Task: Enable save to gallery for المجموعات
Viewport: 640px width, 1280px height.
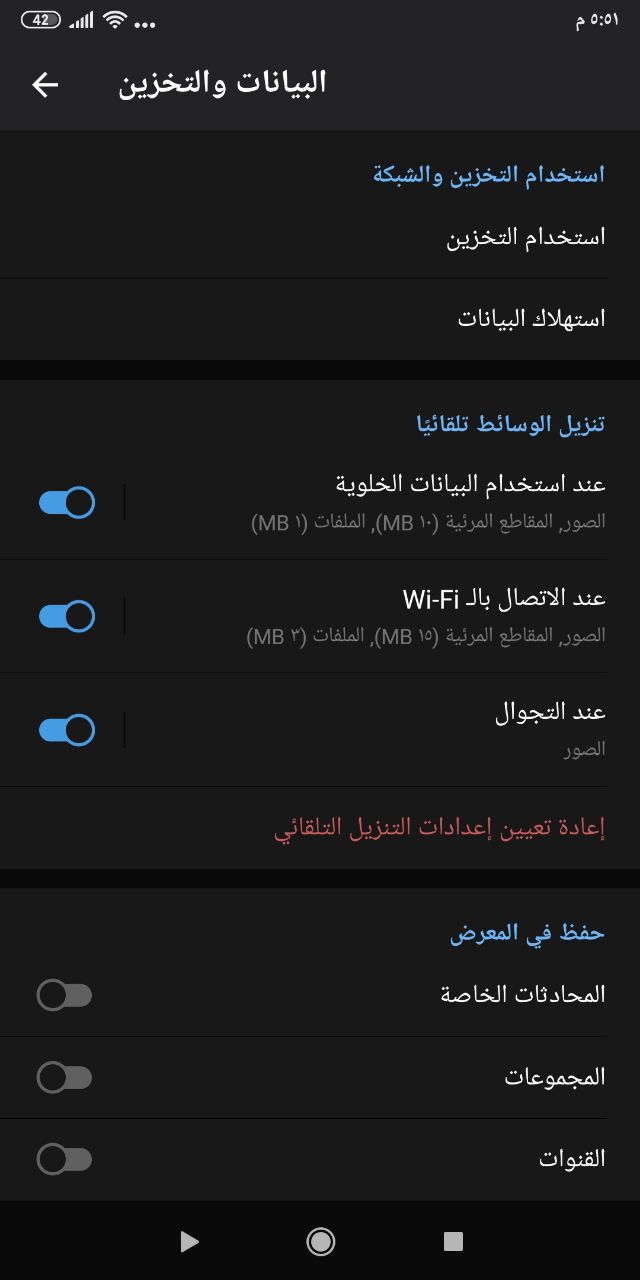Action: [64, 1077]
